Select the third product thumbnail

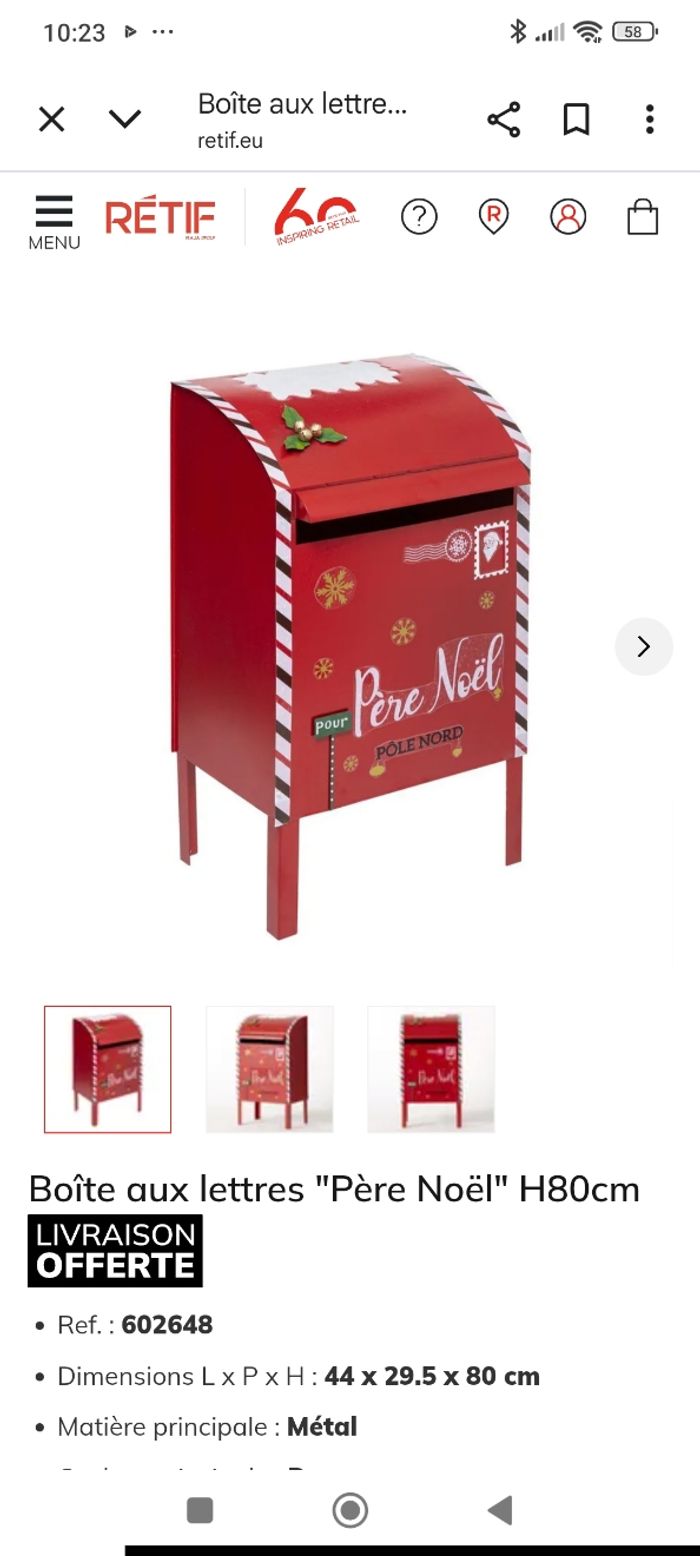(431, 1069)
